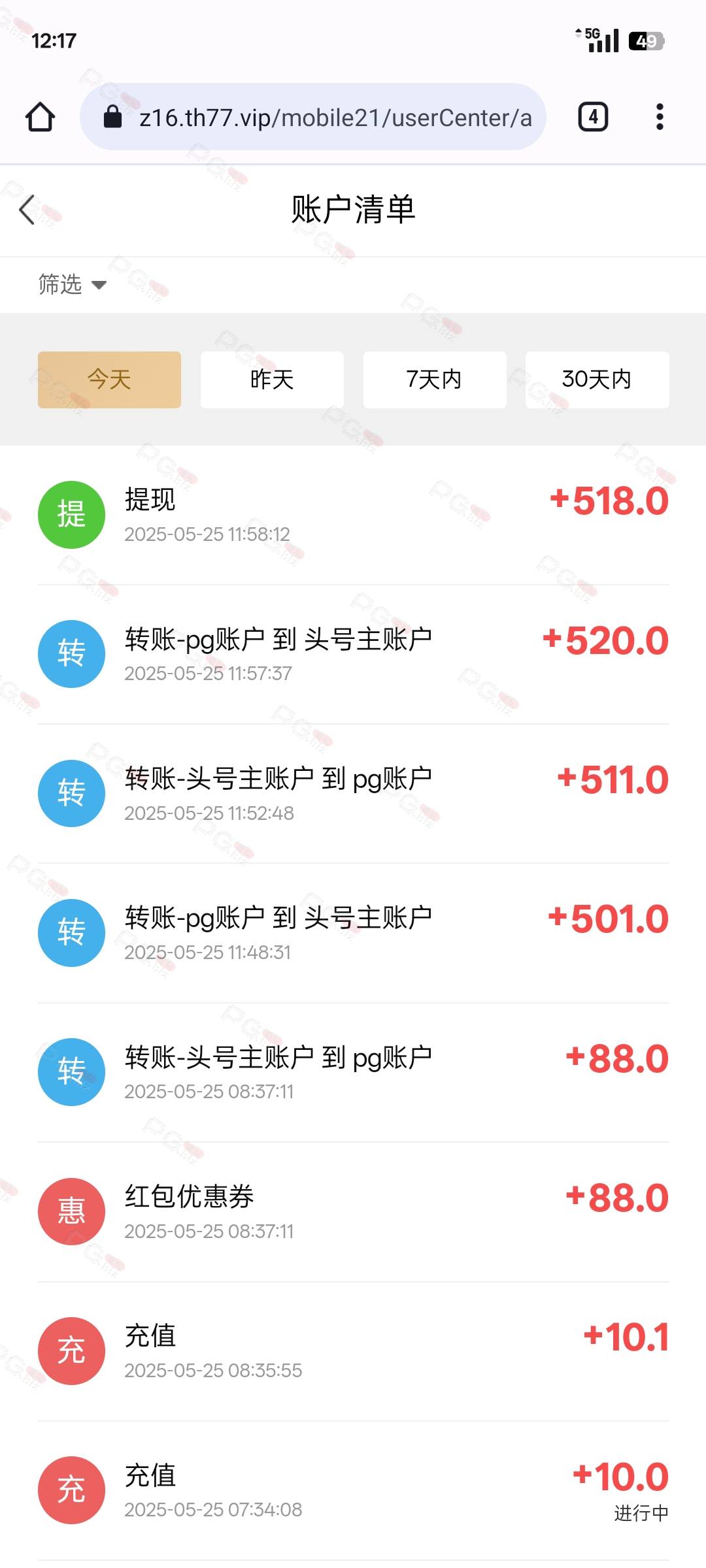This screenshot has height=1568, width=706.
Task: Tap the browser address bar
Action: pyautogui.click(x=313, y=117)
